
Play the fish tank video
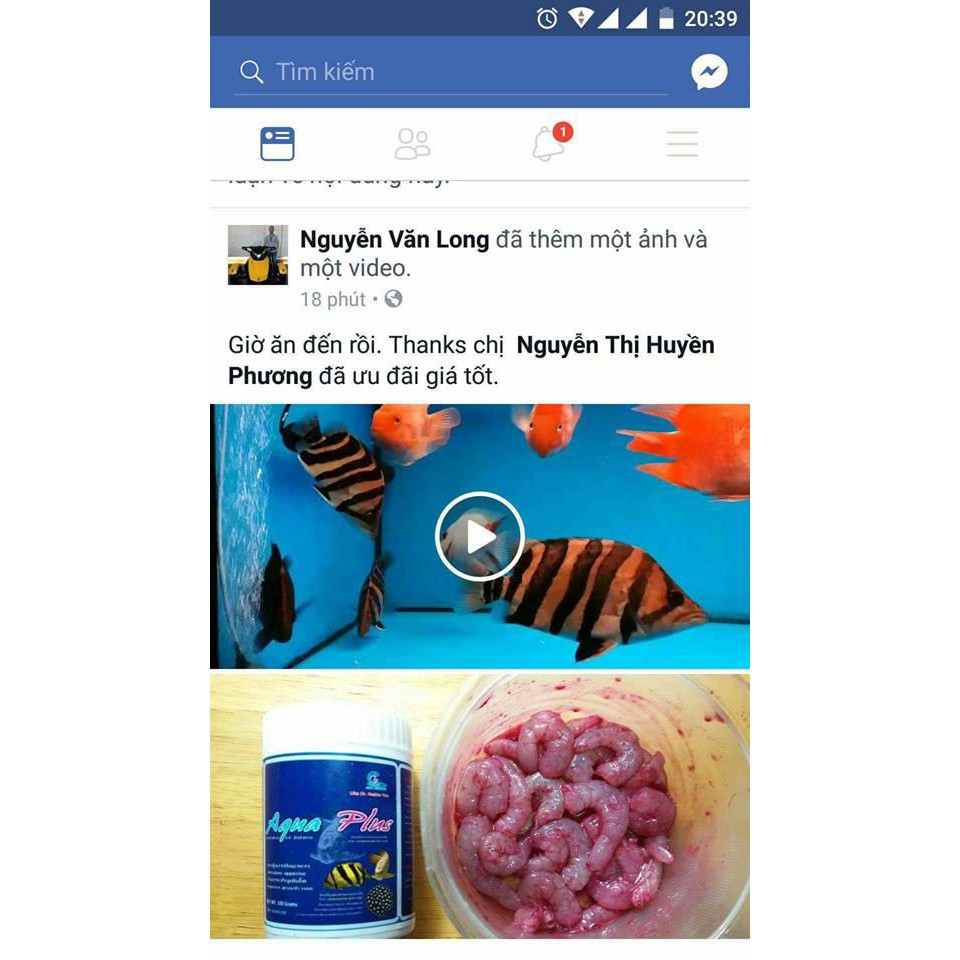click(x=480, y=536)
